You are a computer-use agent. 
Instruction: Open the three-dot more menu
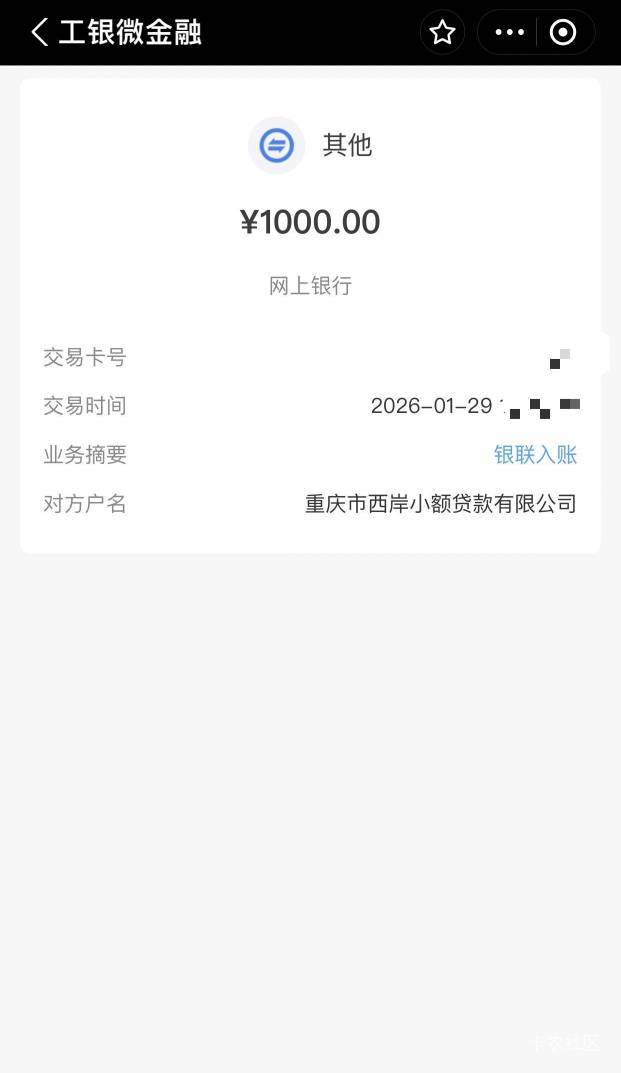coord(510,33)
